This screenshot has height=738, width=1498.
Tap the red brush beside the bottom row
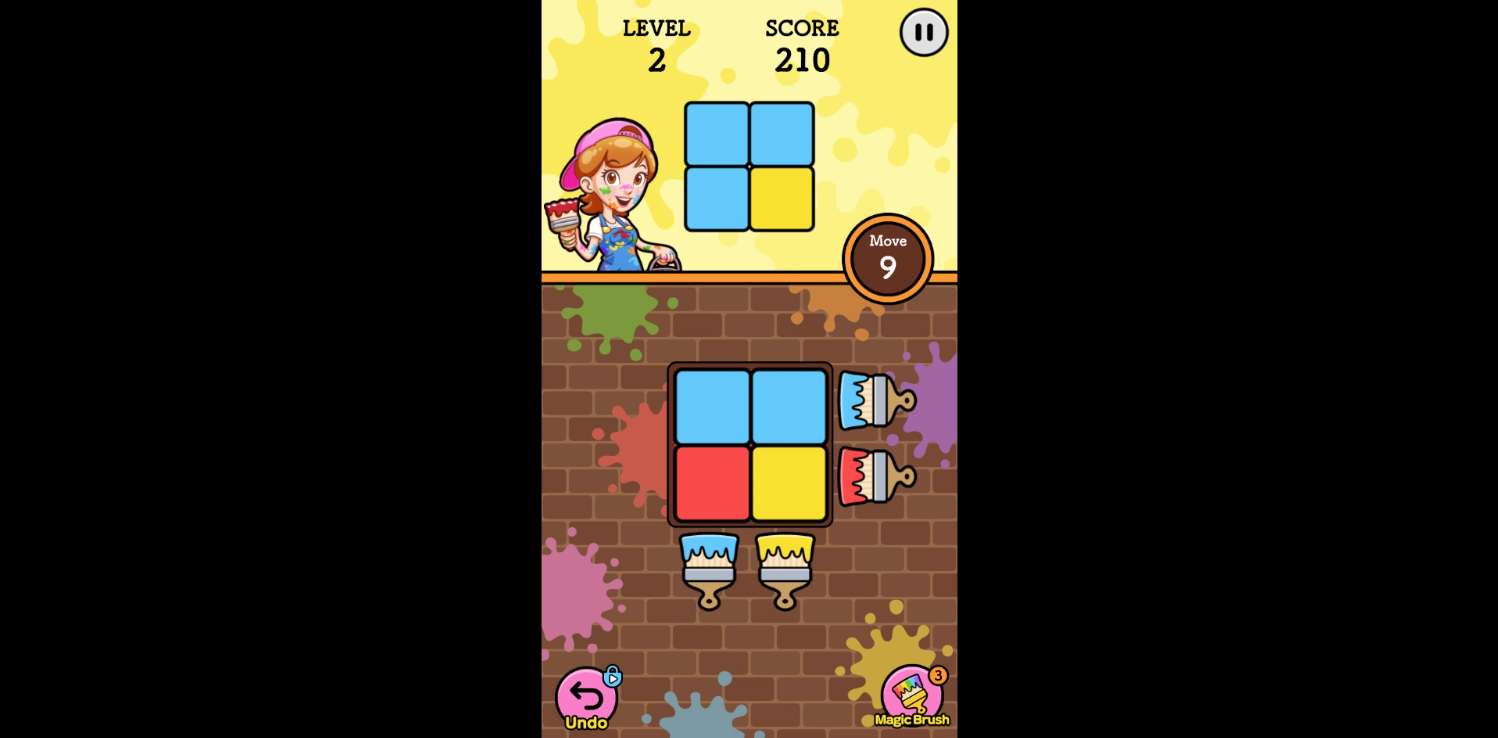pyautogui.click(x=874, y=477)
